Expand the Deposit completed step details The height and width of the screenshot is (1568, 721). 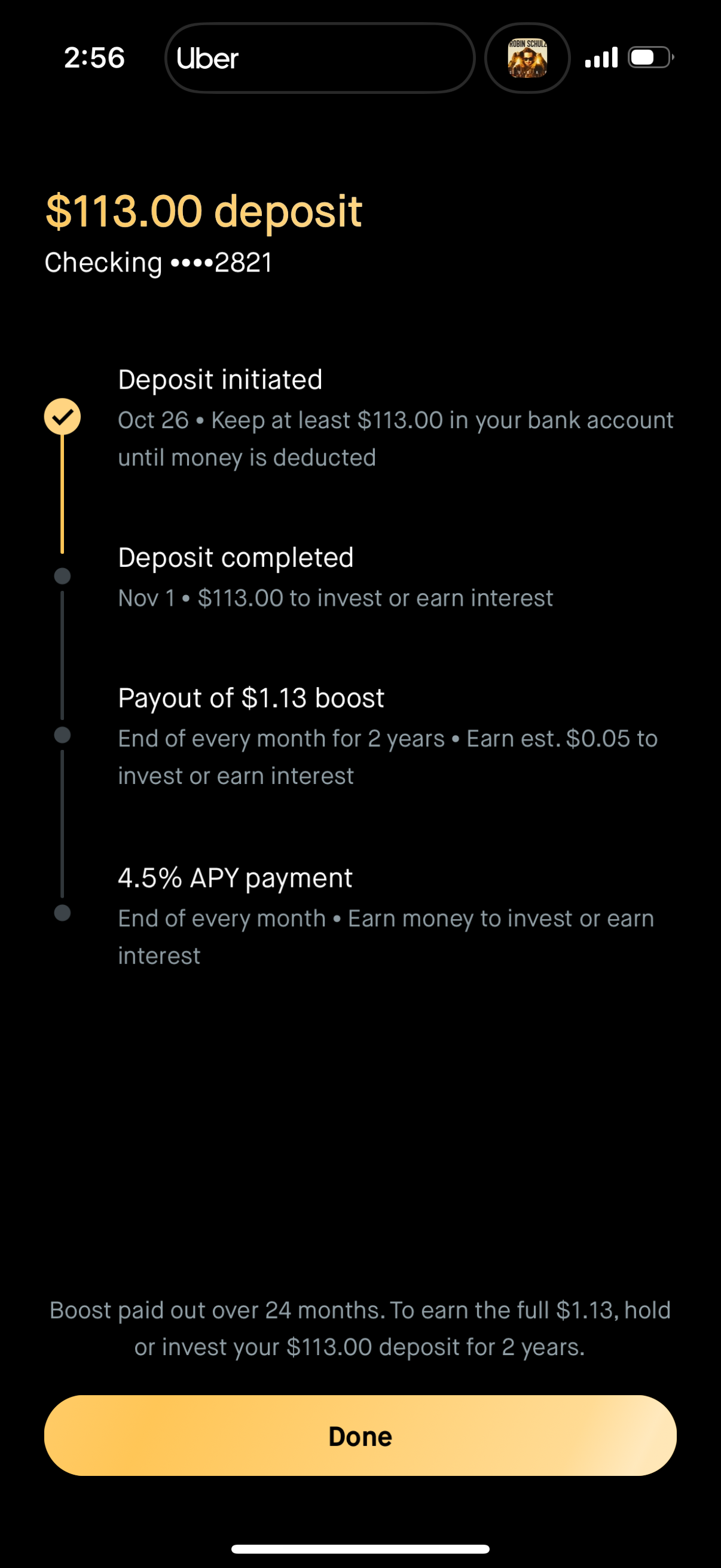click(236, 557)
